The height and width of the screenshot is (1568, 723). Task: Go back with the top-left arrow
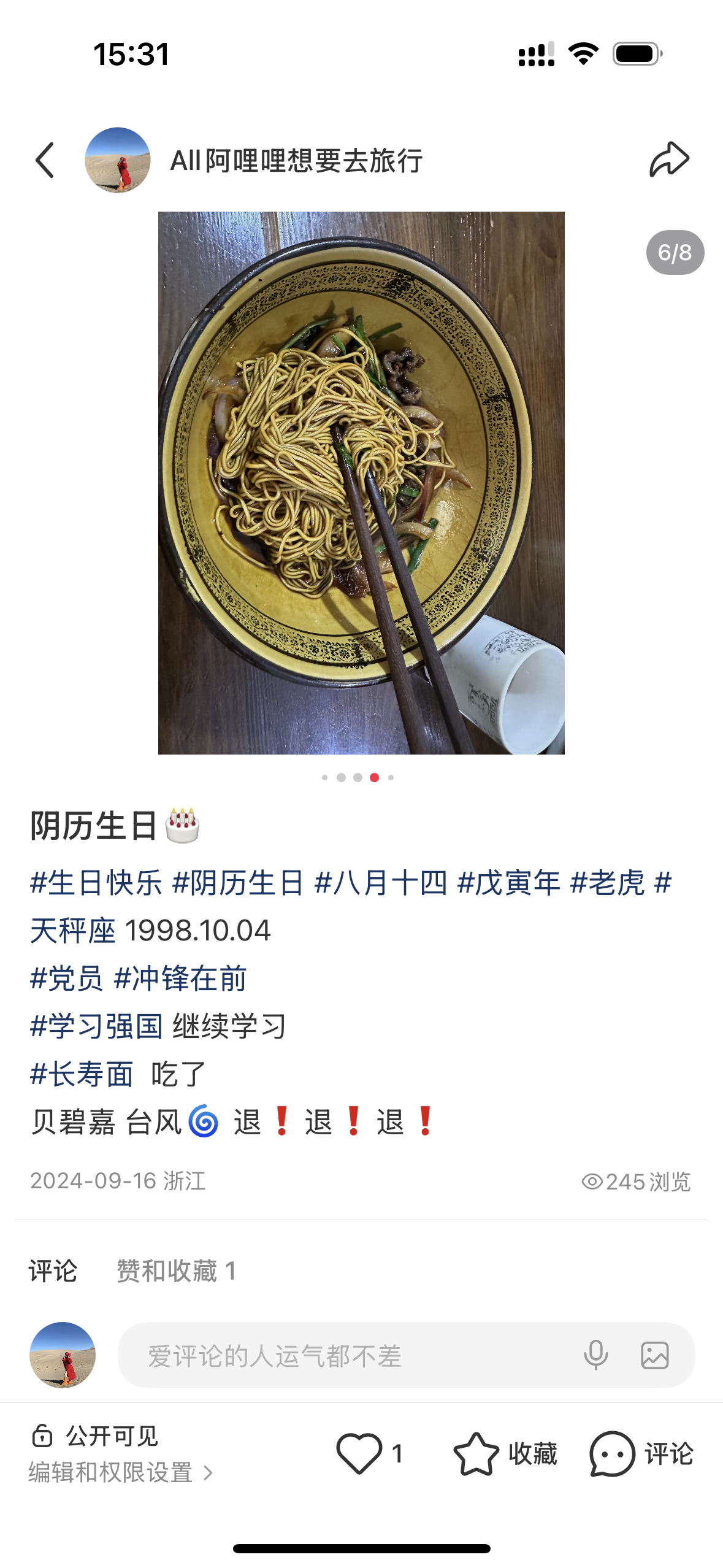tap(45, 161)
